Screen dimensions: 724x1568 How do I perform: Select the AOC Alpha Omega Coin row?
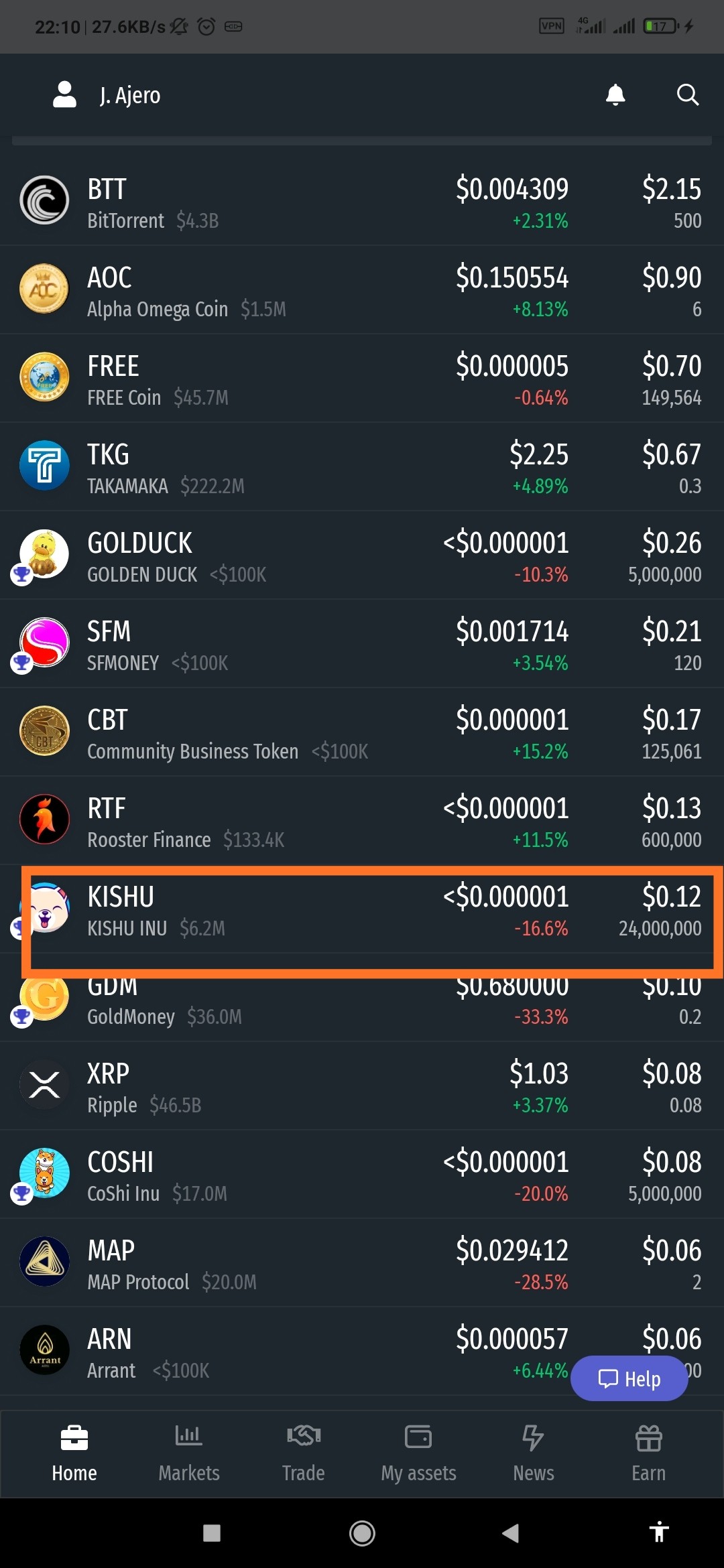[x=362, y=289]
